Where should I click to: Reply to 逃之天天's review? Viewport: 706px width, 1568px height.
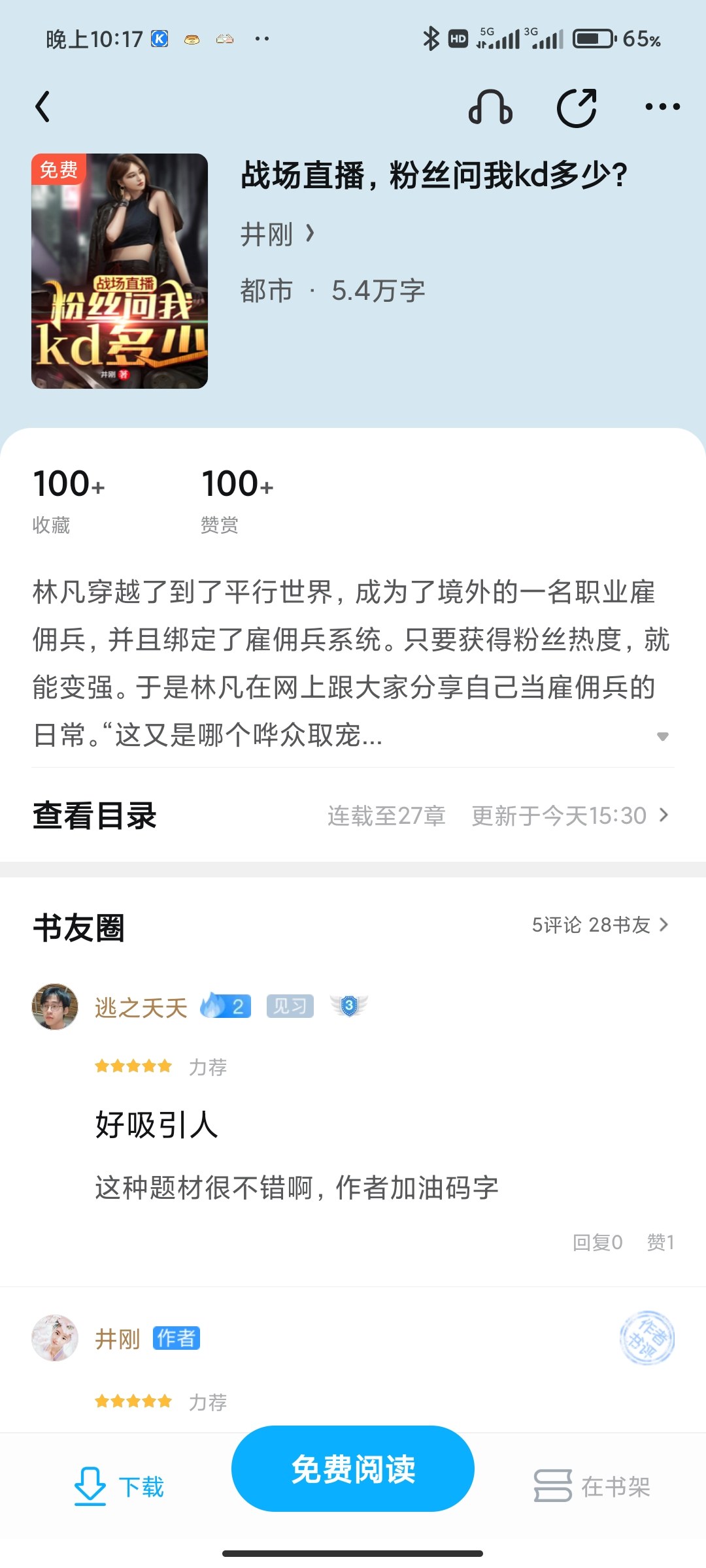597,1242
